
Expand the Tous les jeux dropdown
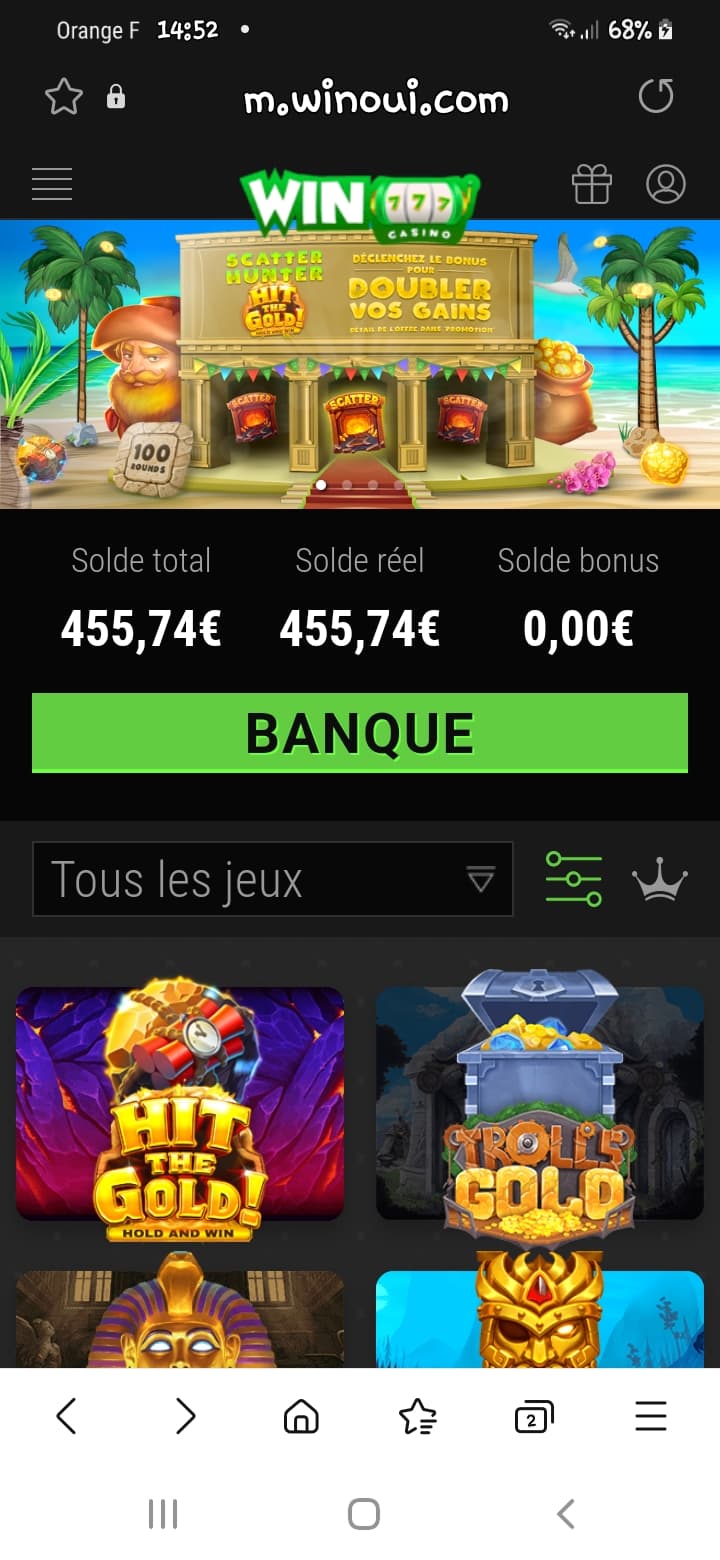click(273, 879)
